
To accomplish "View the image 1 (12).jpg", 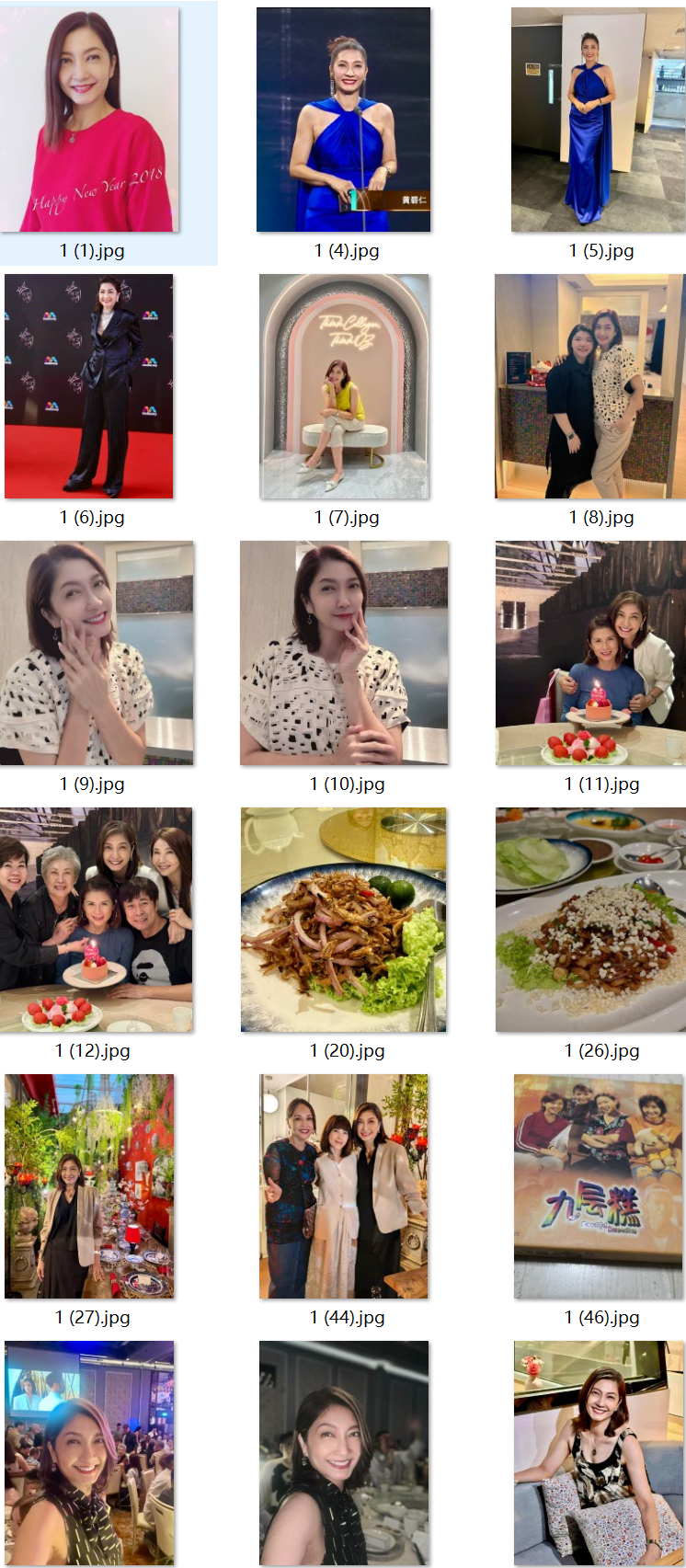I will (x=97, y=920).
